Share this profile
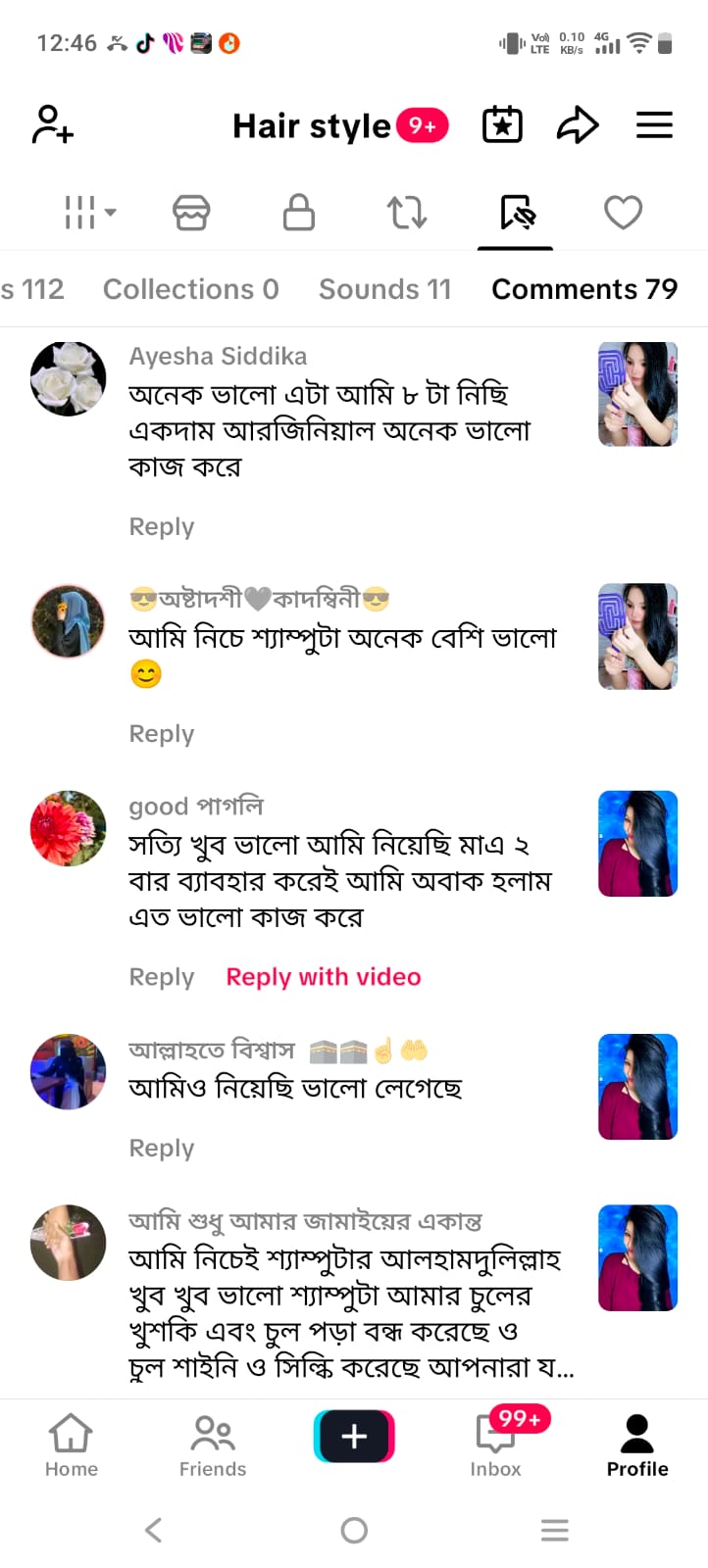The height and width of the screenshot is (1568, 708). (x=578, y=125)
